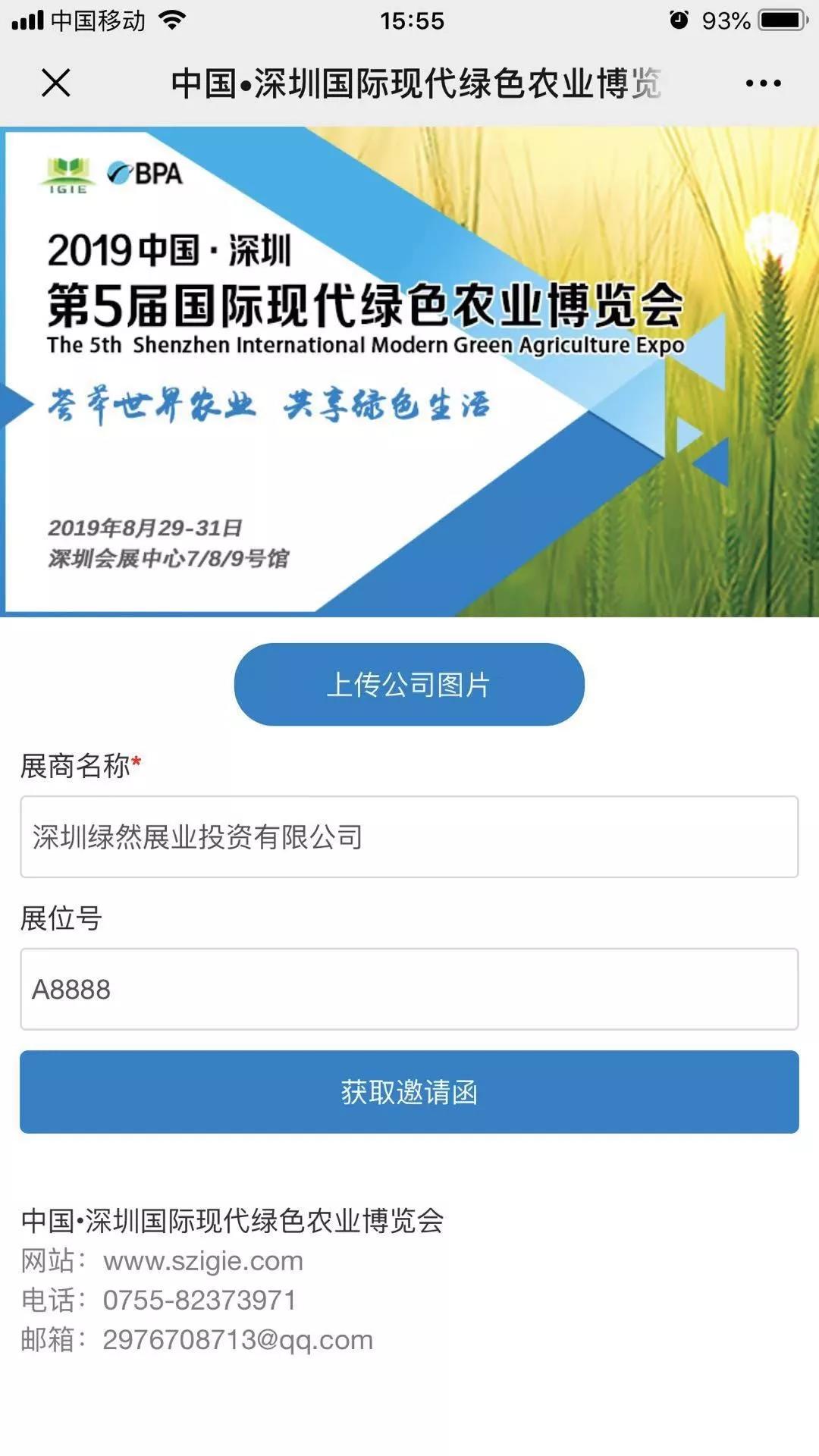
Task: Open the three-dot overflow menu
Action: click(763, 83)
